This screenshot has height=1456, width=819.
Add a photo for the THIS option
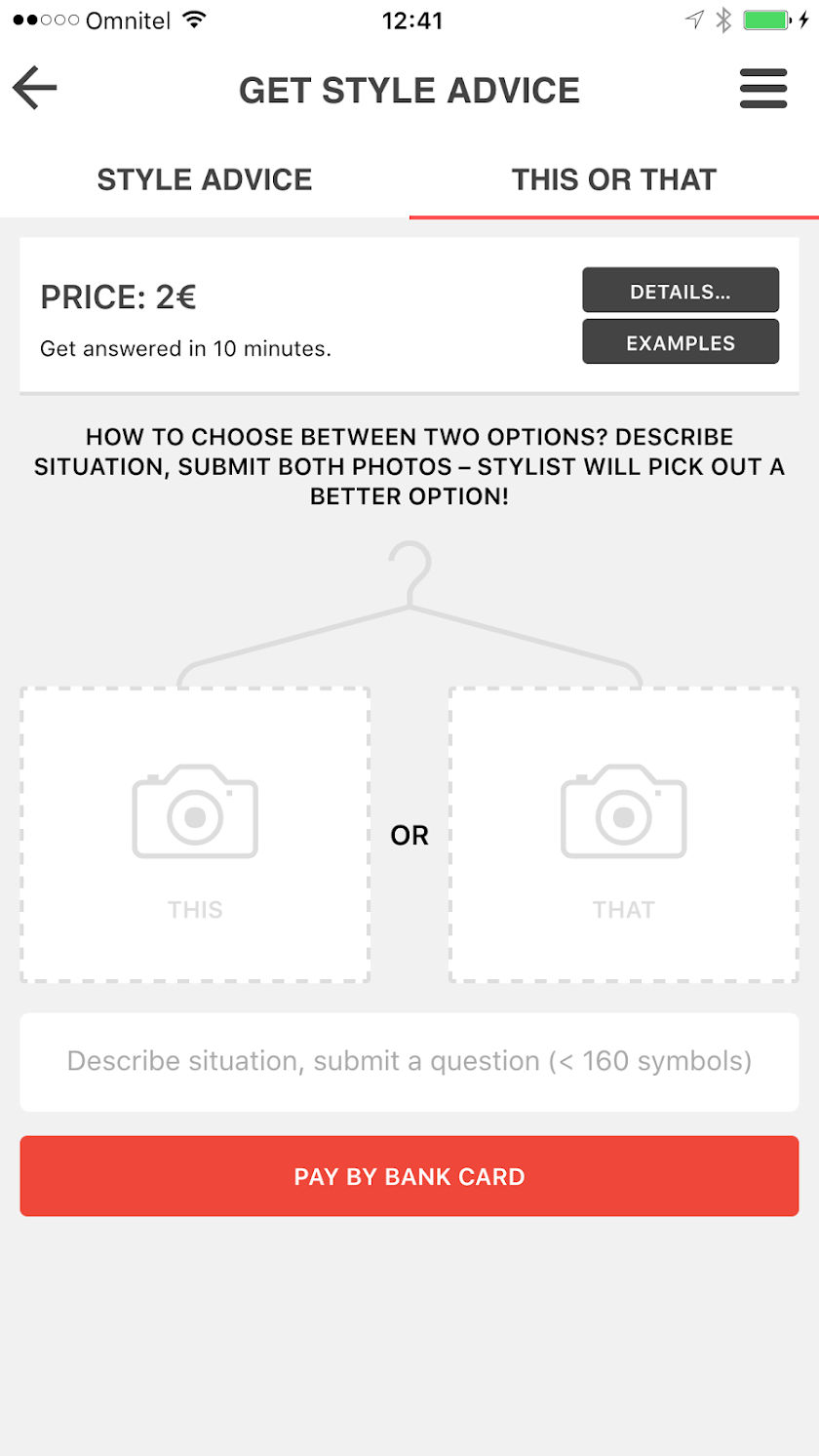pyautogui.click(x=195, y=835)
